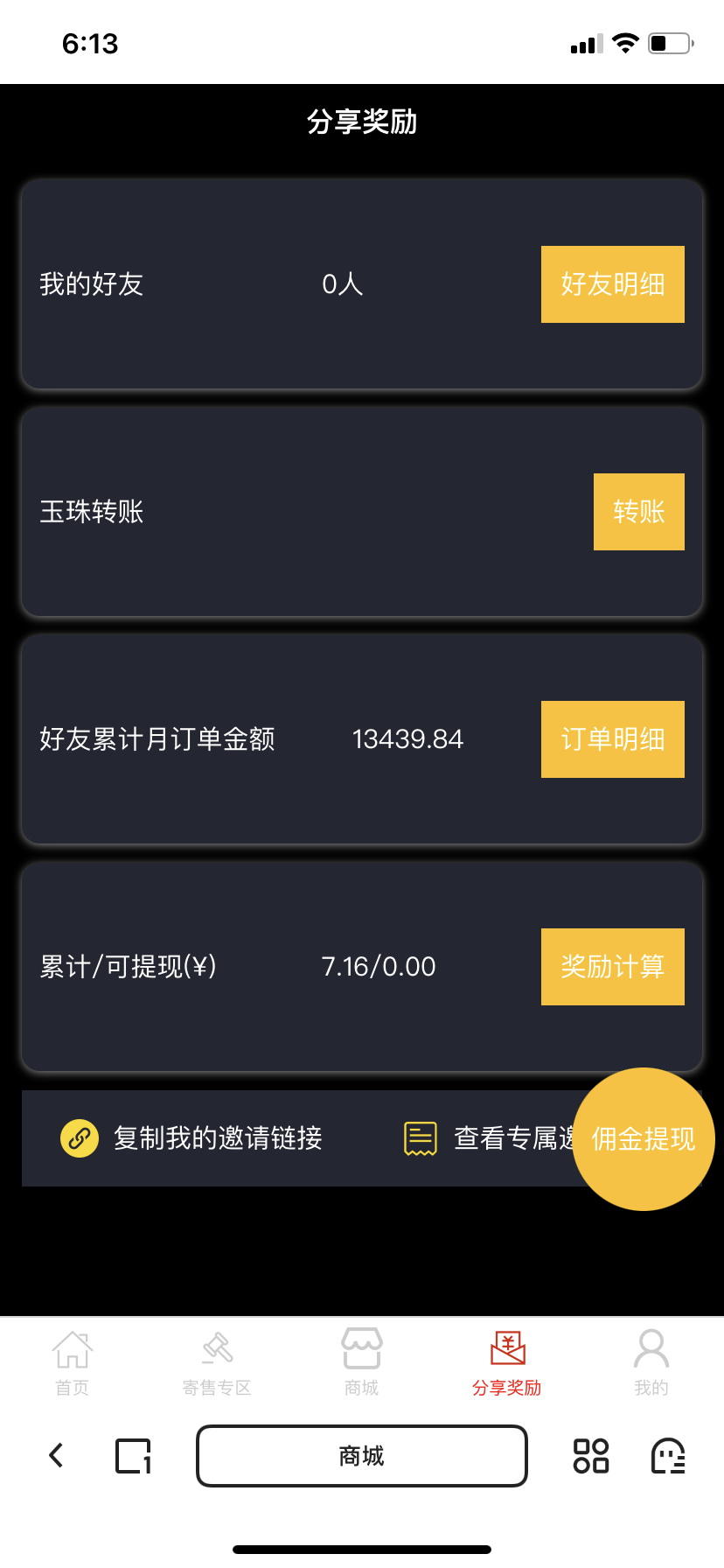Switch to the 首页 home tab
Image resolution: width=724 pixels, height=1568 pixels.
[x=72, y=1363]
